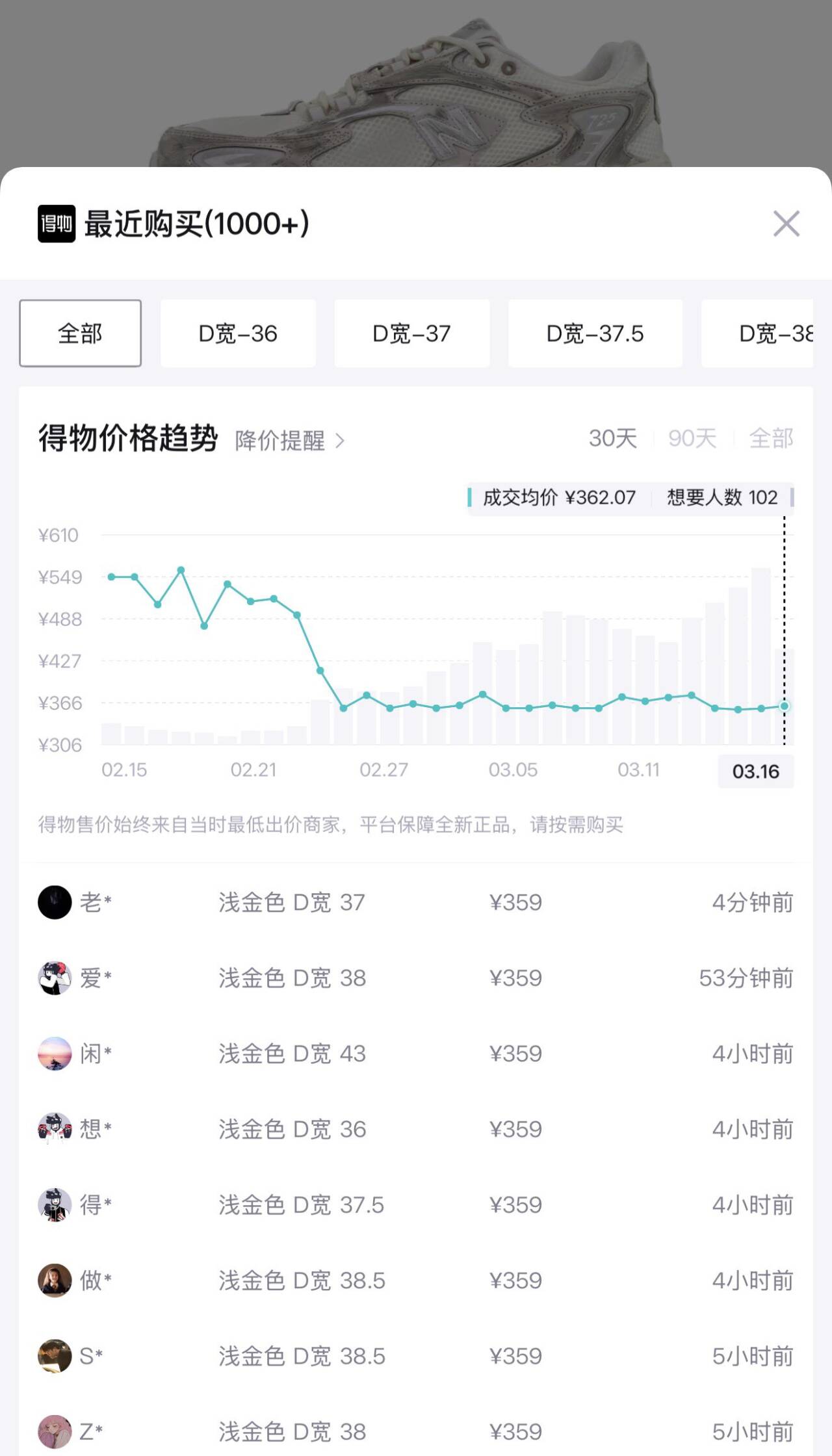Click 老* user's avatar icon
Image resolution: width=832 pixels, height=1456 pixels.
(55, 902)
